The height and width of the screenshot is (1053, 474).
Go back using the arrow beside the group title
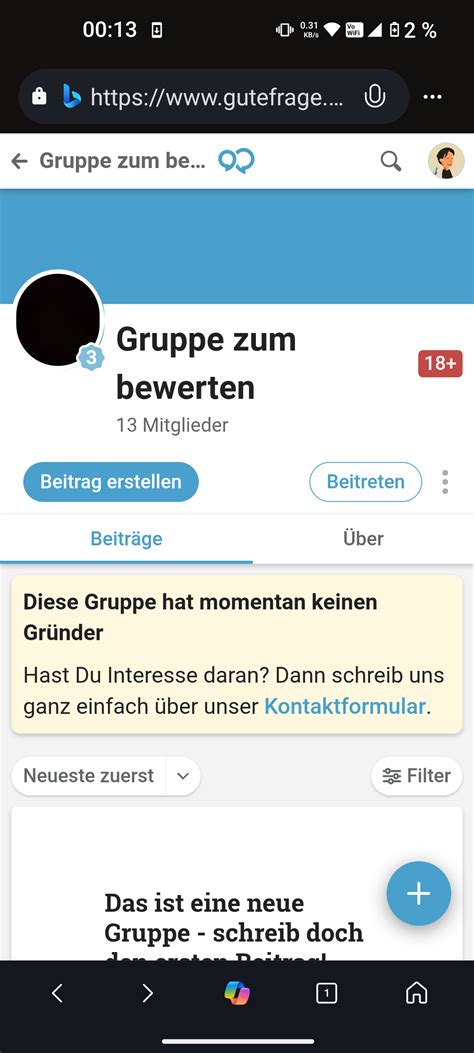(19, 161)
